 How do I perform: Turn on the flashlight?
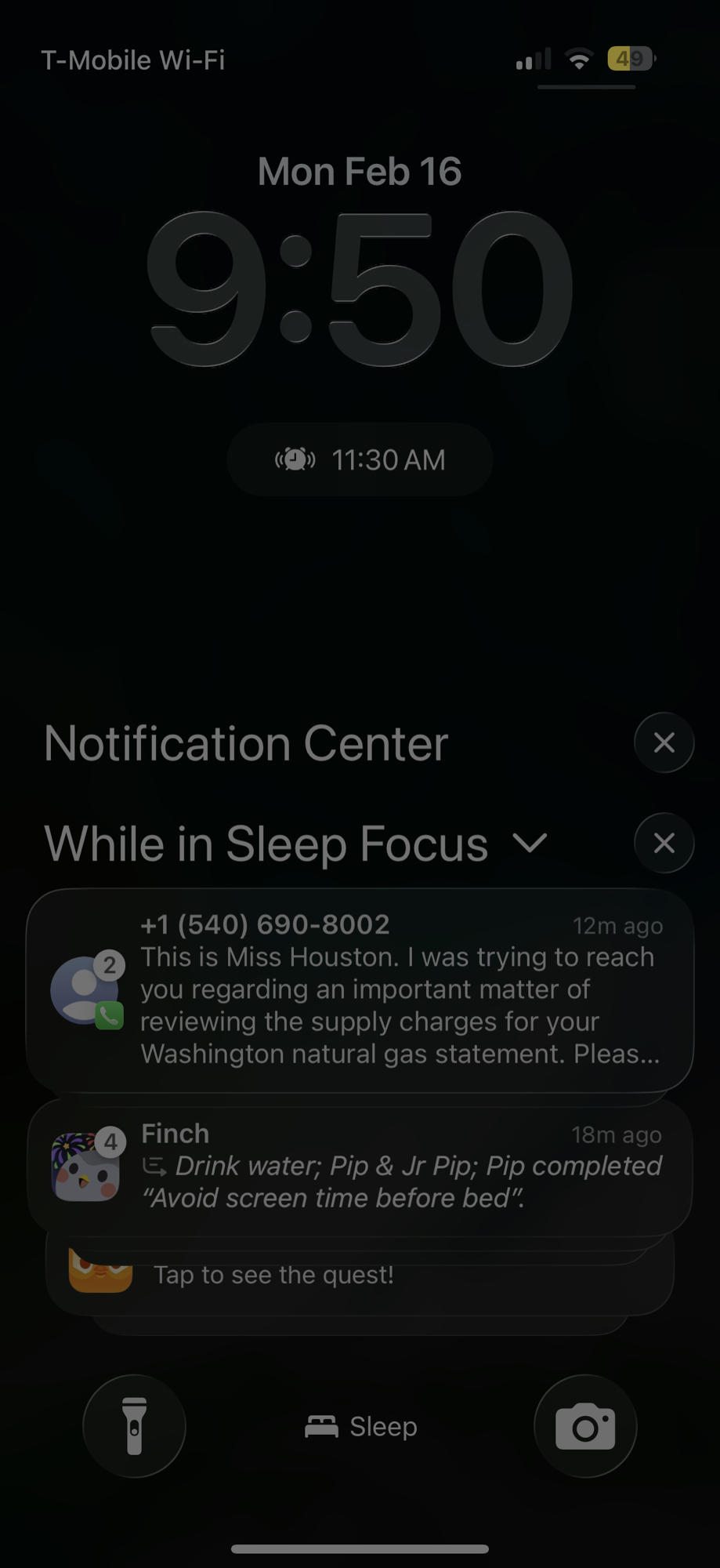coord(134,1426)
